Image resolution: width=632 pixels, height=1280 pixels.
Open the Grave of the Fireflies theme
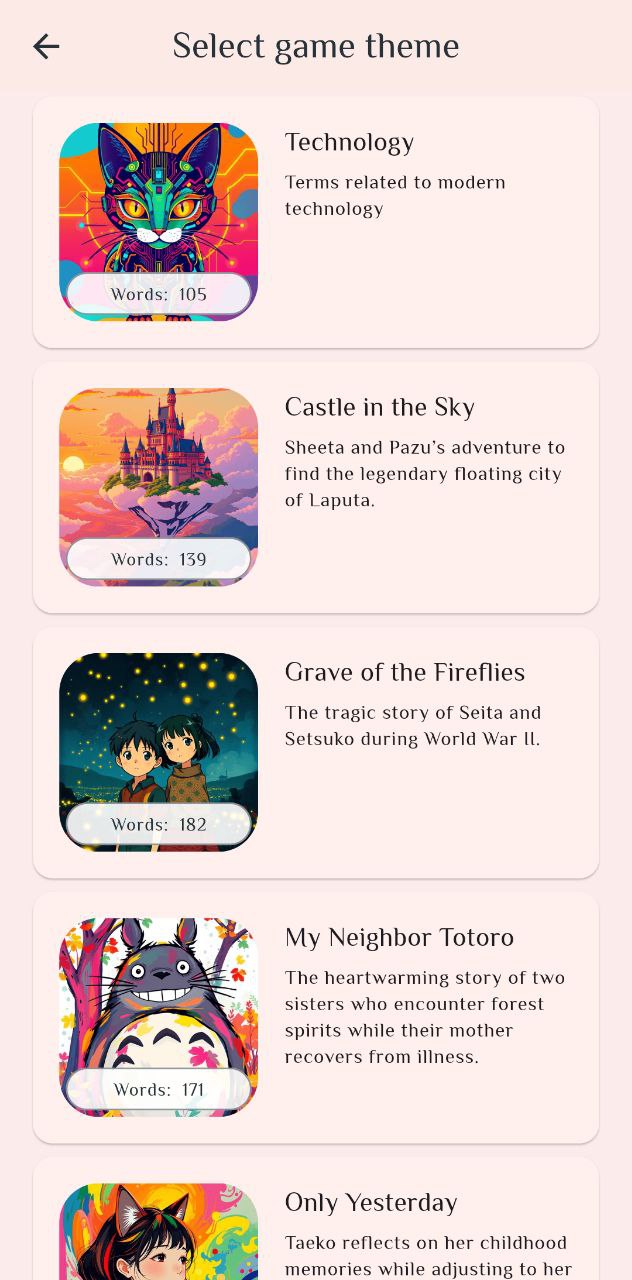point(316,752)
